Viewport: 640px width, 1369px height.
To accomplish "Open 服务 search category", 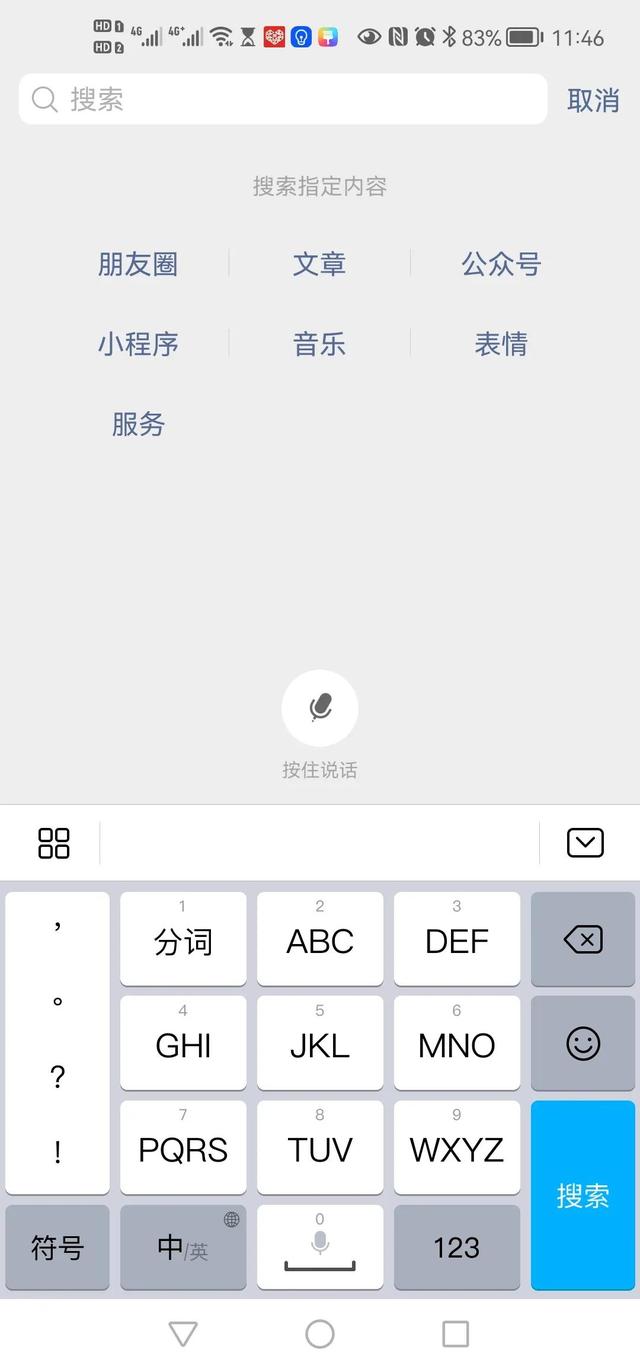I will [138, 424].
